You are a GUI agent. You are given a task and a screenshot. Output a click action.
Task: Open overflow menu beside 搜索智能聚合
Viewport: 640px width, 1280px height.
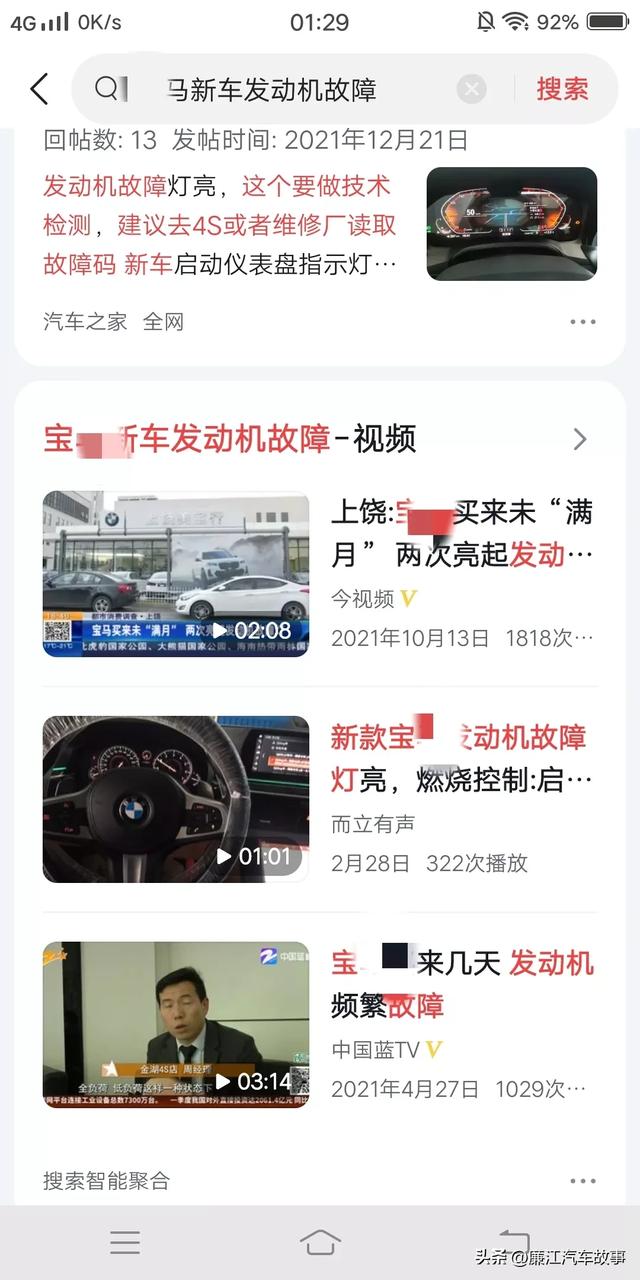coord(582,1181)
